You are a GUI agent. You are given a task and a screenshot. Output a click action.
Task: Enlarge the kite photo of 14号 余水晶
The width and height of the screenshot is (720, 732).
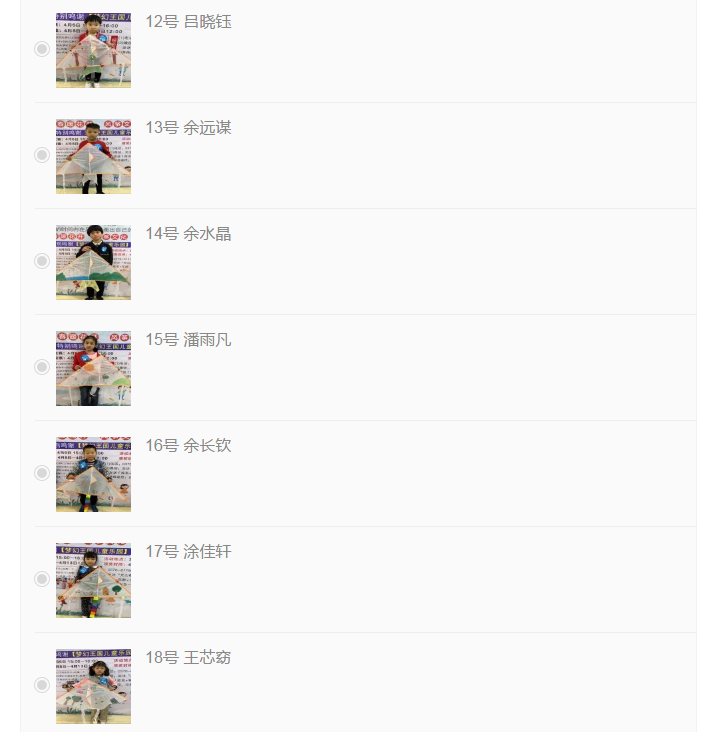coord(93,262)
